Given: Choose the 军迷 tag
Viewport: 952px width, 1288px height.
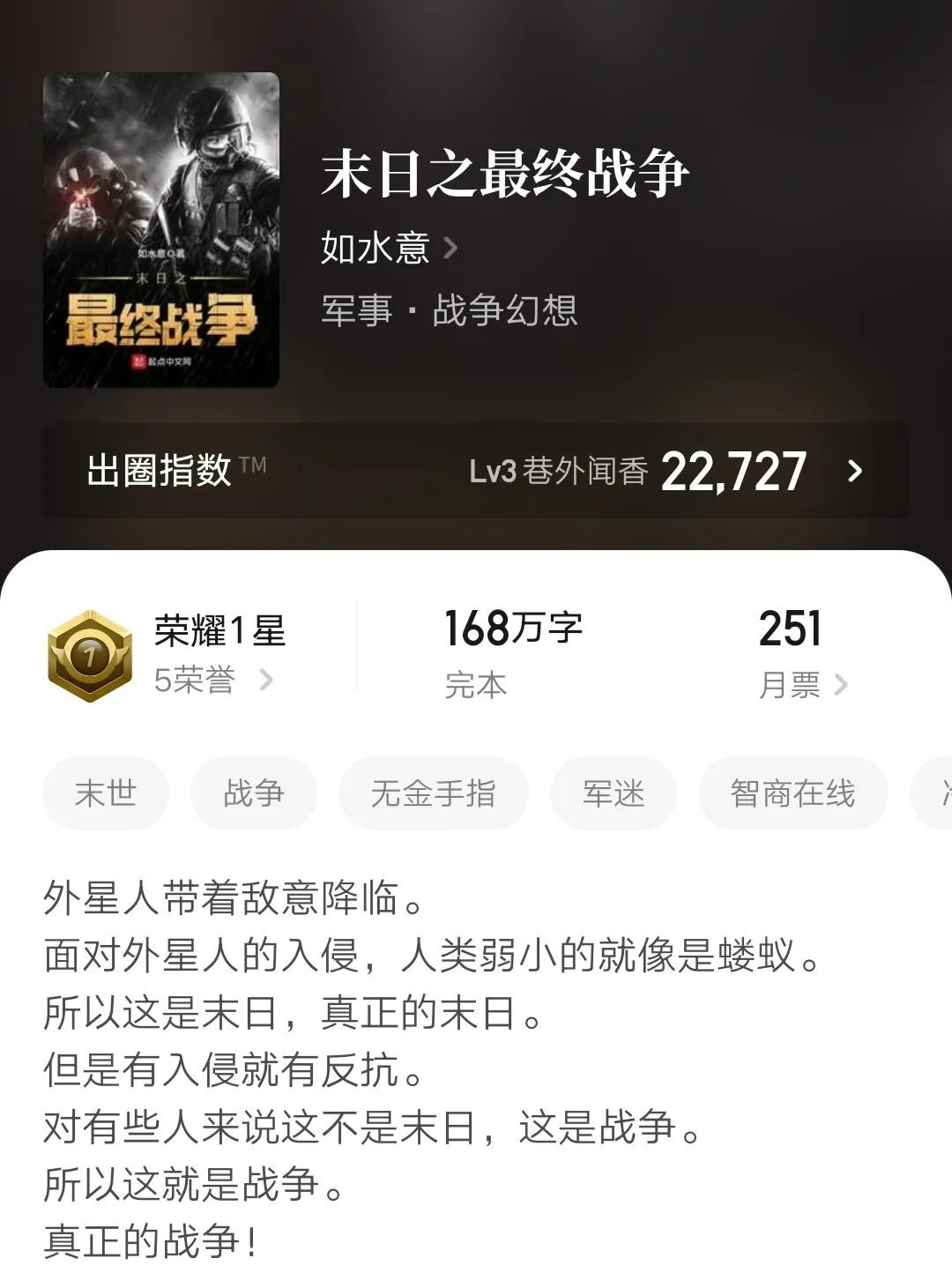Looking at the screenshot, I should [614, 793].
